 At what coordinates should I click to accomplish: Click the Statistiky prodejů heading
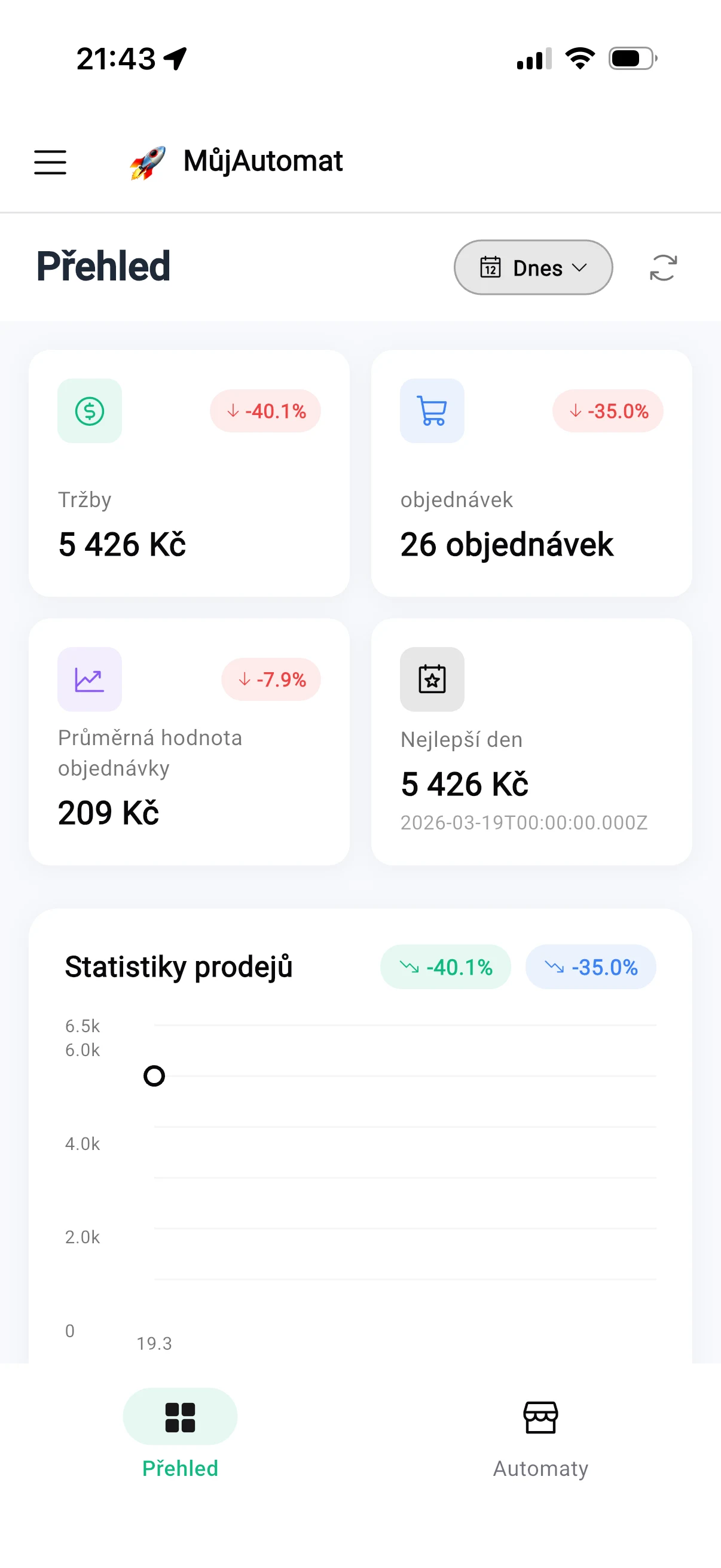179,966
